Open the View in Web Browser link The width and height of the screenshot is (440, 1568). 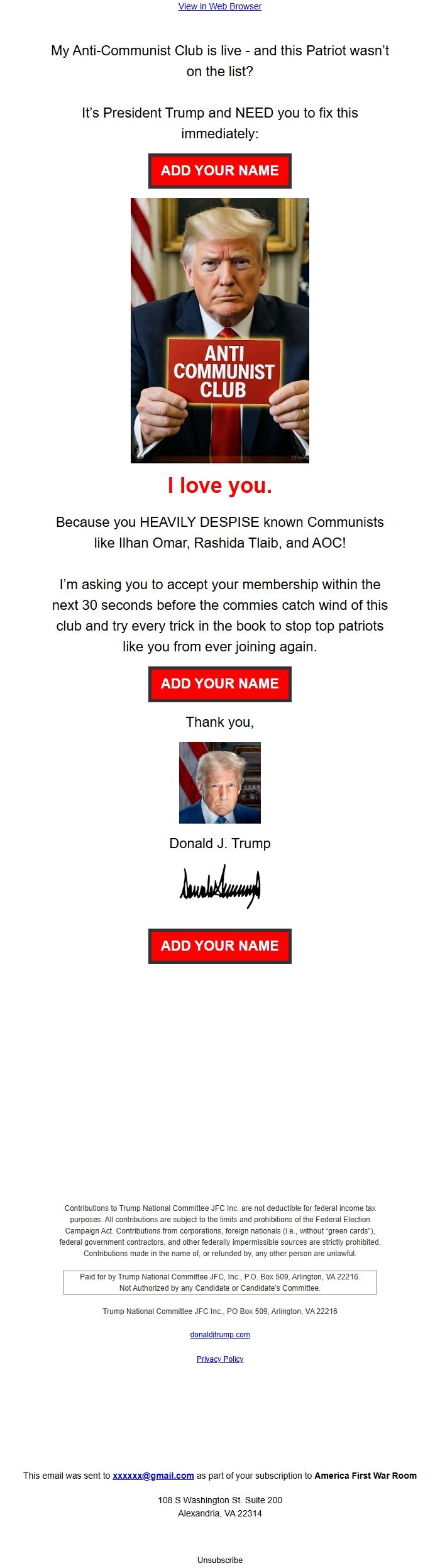[220, 6]
